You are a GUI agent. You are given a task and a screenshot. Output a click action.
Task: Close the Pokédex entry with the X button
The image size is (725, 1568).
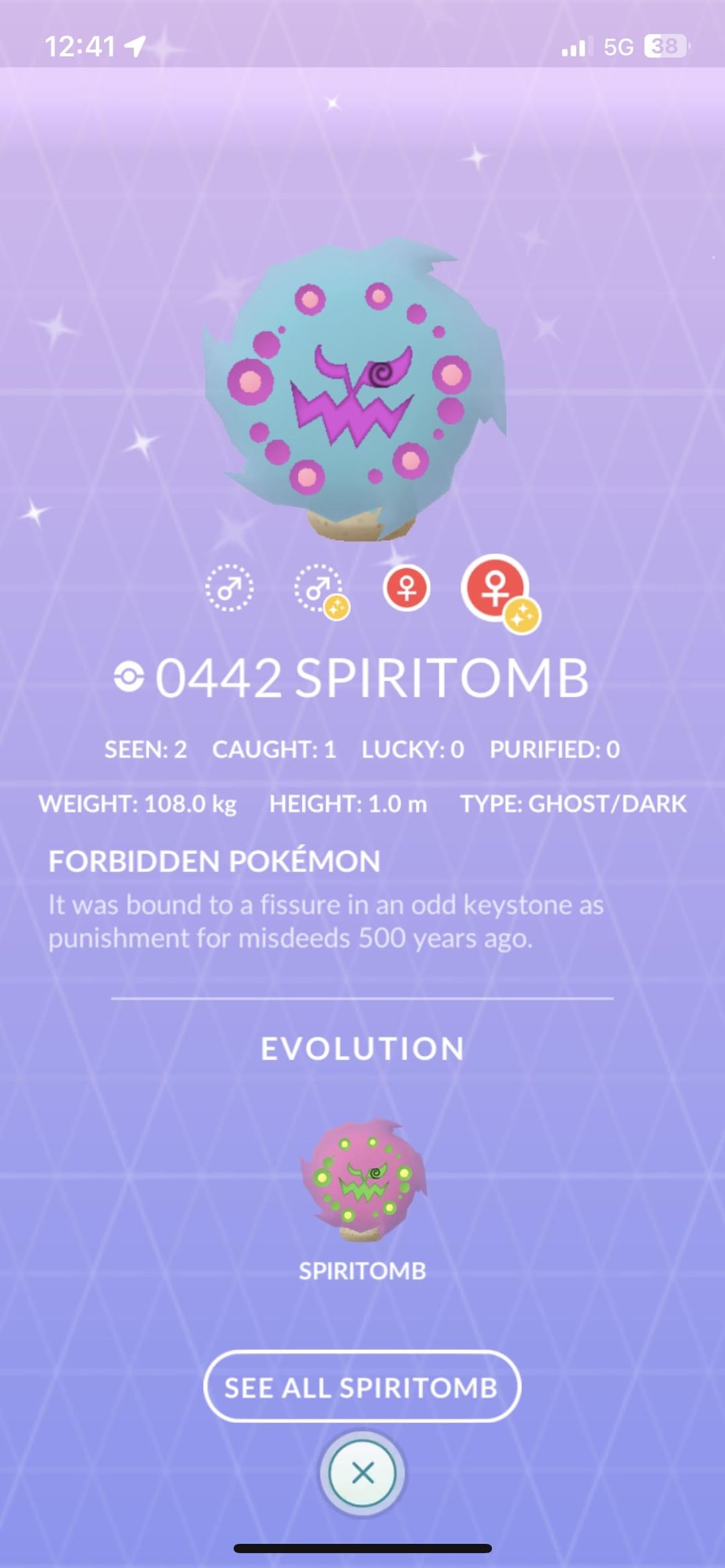click(362, 1473)
